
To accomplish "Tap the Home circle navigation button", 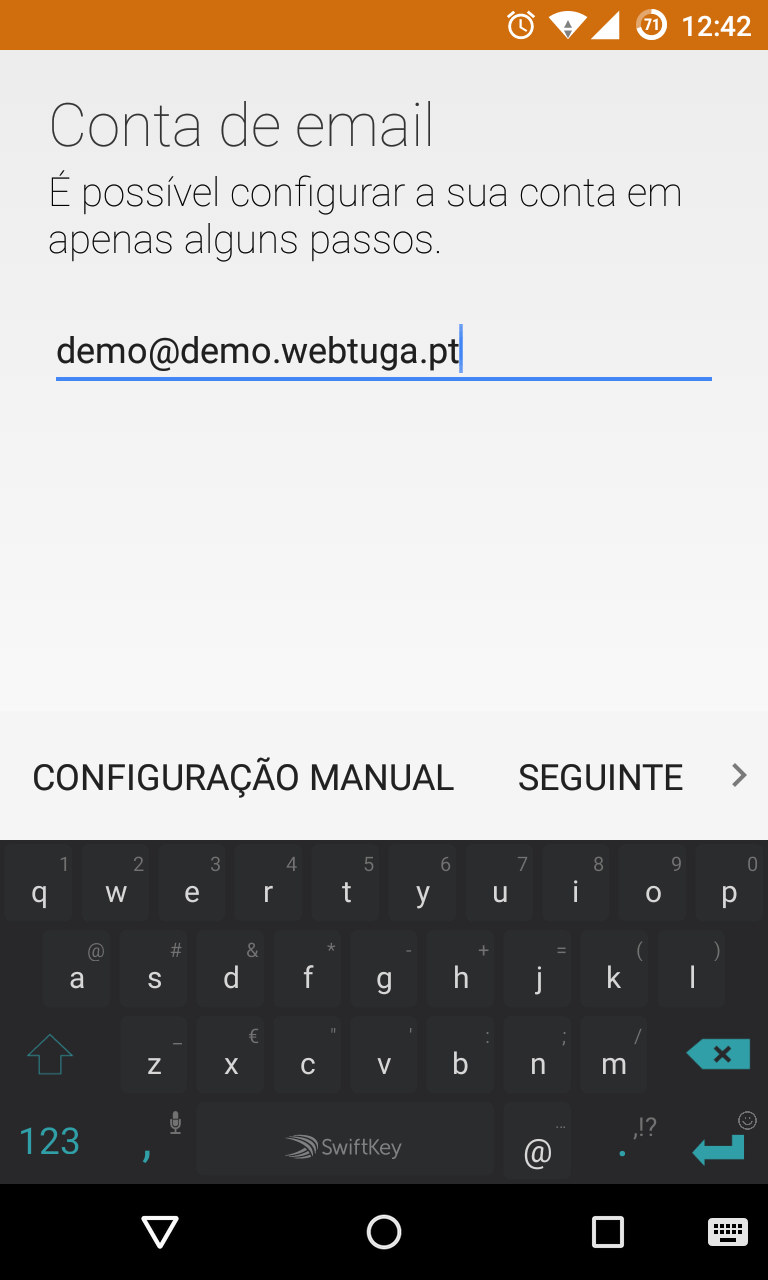I will 383,1232.
